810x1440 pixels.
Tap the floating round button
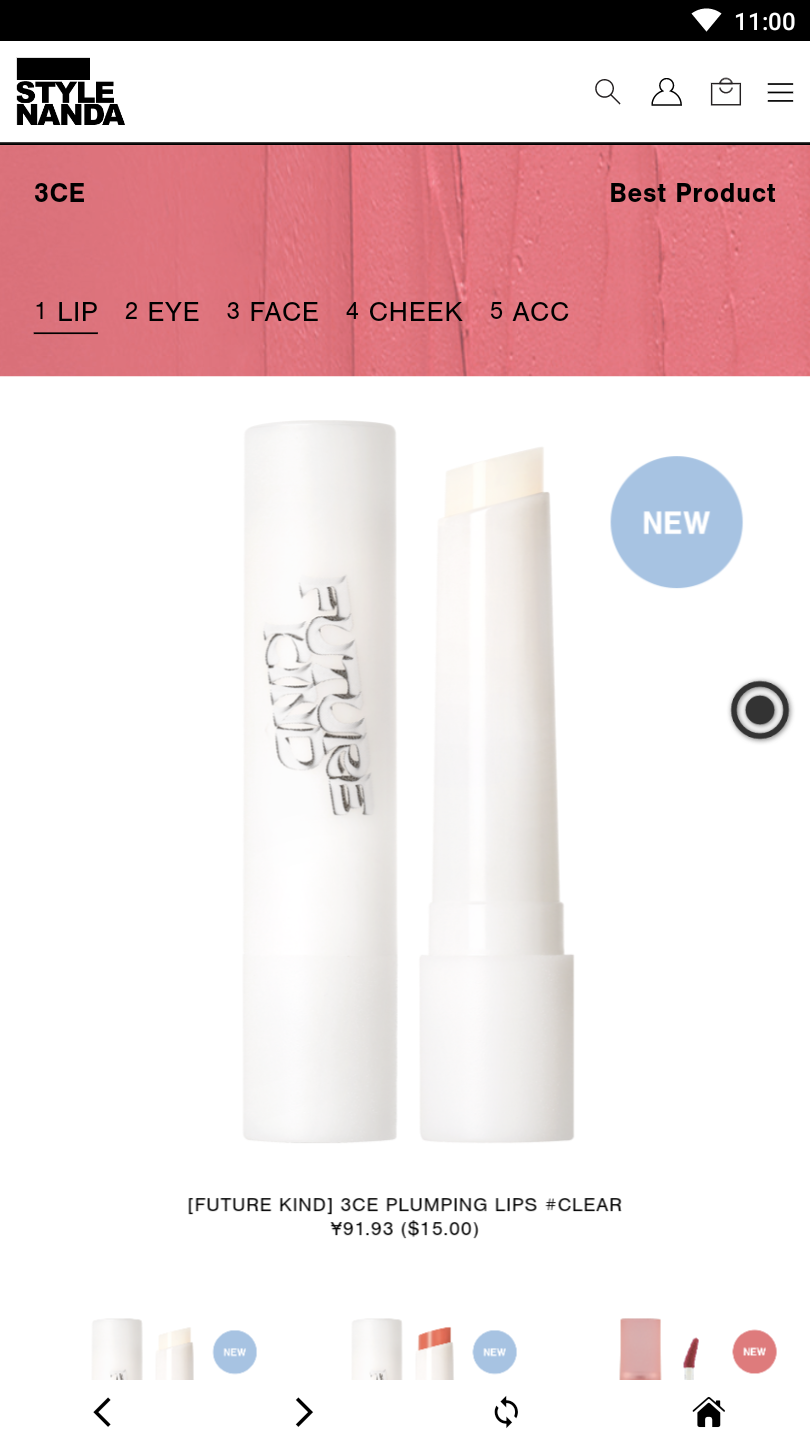click(760, 710)
